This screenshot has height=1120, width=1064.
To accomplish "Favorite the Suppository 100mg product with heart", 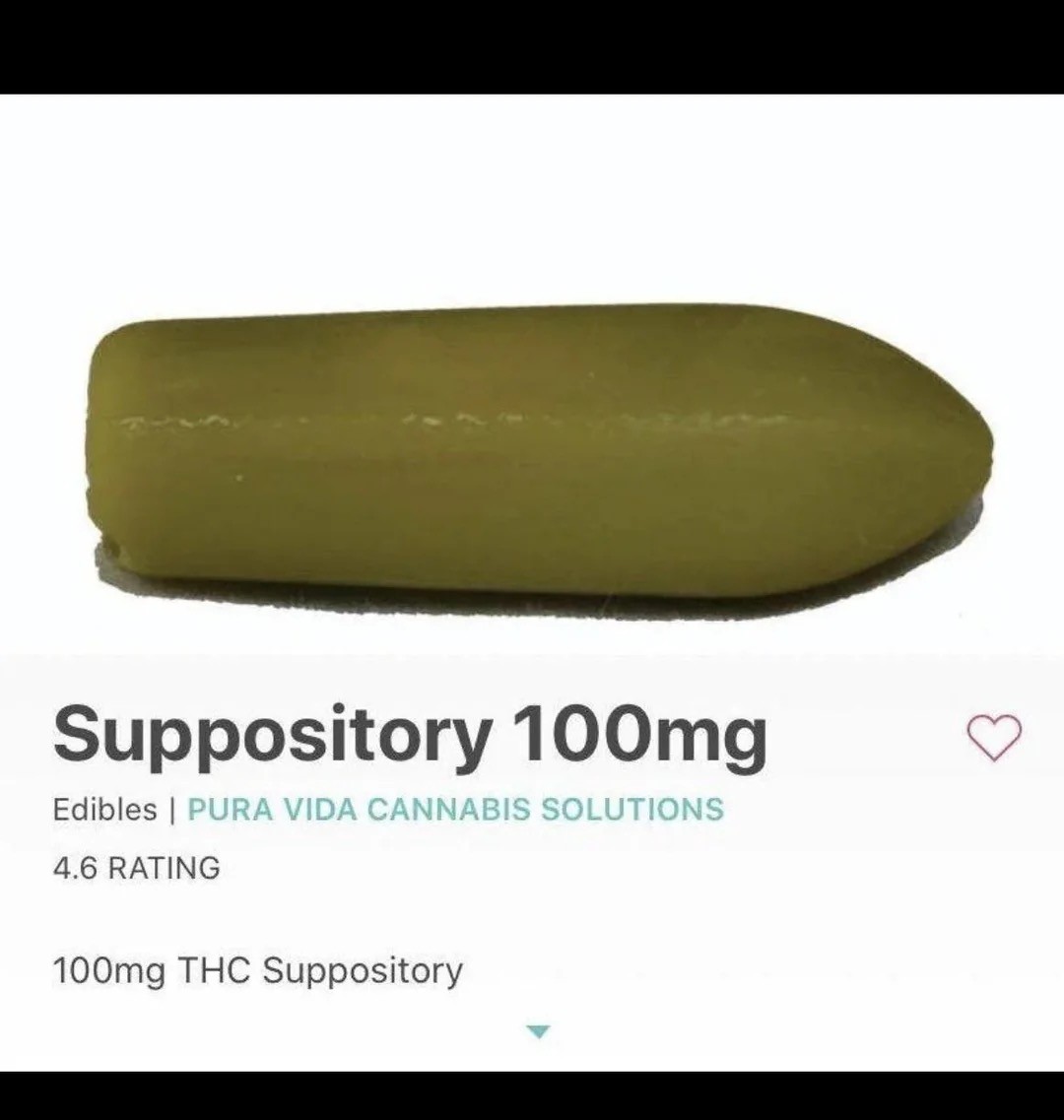I will pyautogui.click(x=993, y=737).
